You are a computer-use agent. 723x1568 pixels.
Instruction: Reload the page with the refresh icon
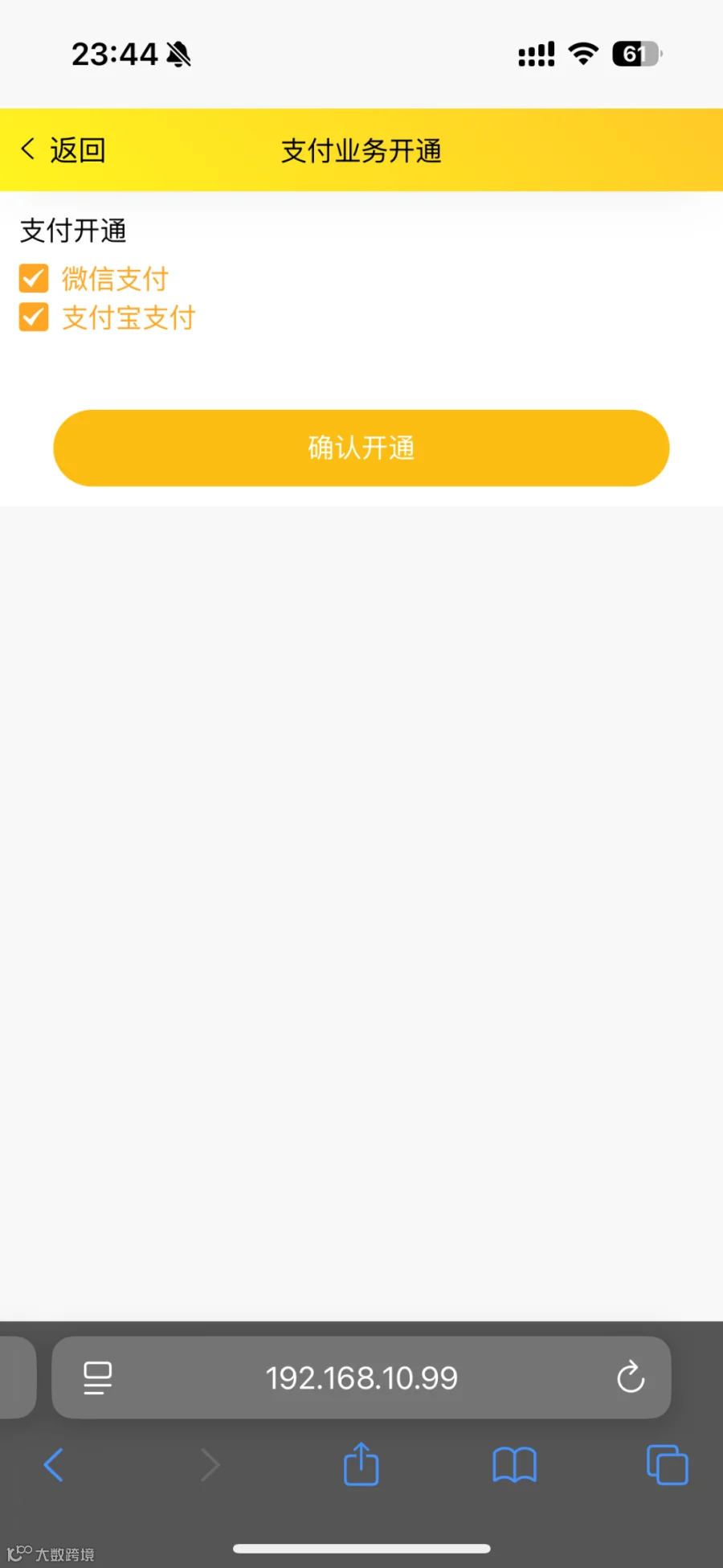click(x=631, y=1378)
